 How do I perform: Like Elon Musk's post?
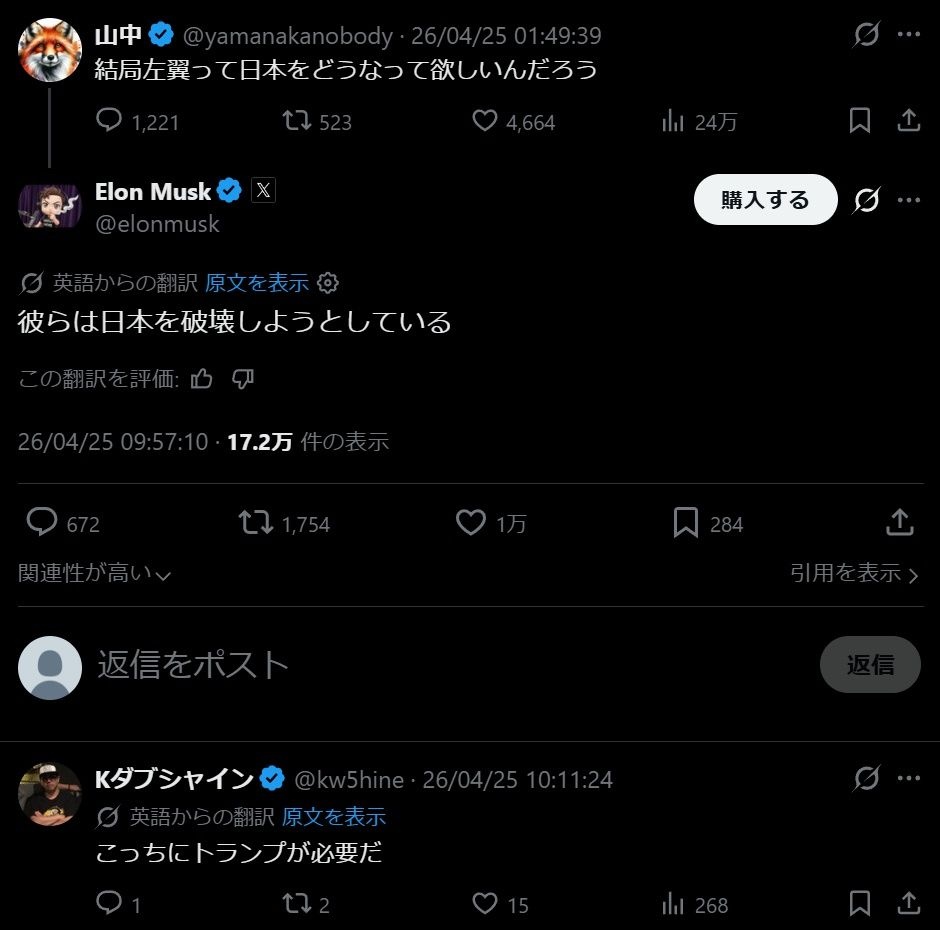471,522
